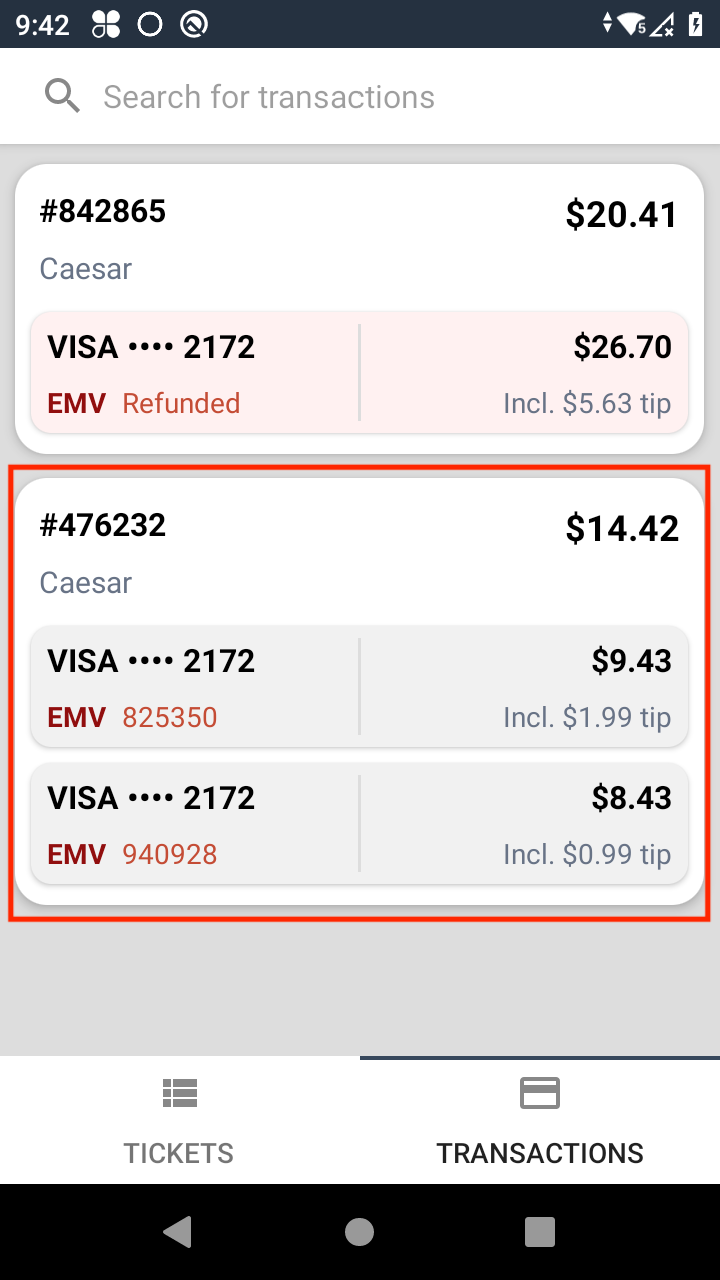Select the Transactions tab
This screenshot has height=1280, width=720.
point(540,1121)
